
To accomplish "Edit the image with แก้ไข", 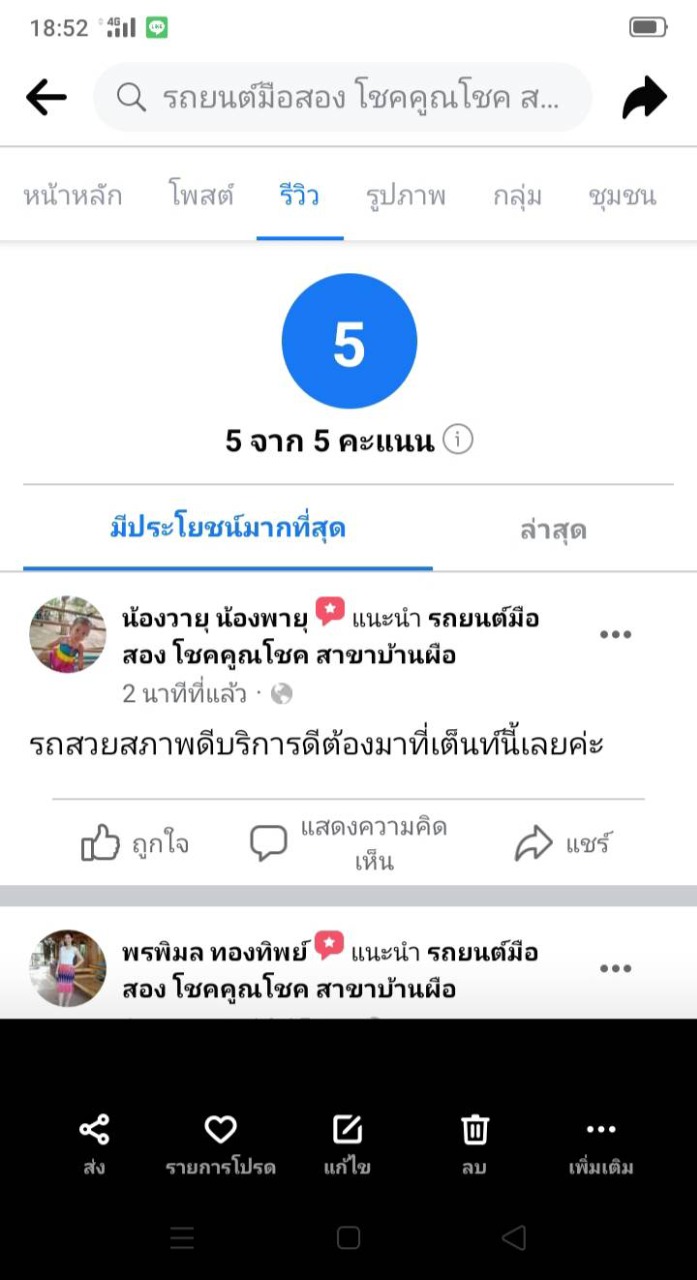I will coord(347,1142).
